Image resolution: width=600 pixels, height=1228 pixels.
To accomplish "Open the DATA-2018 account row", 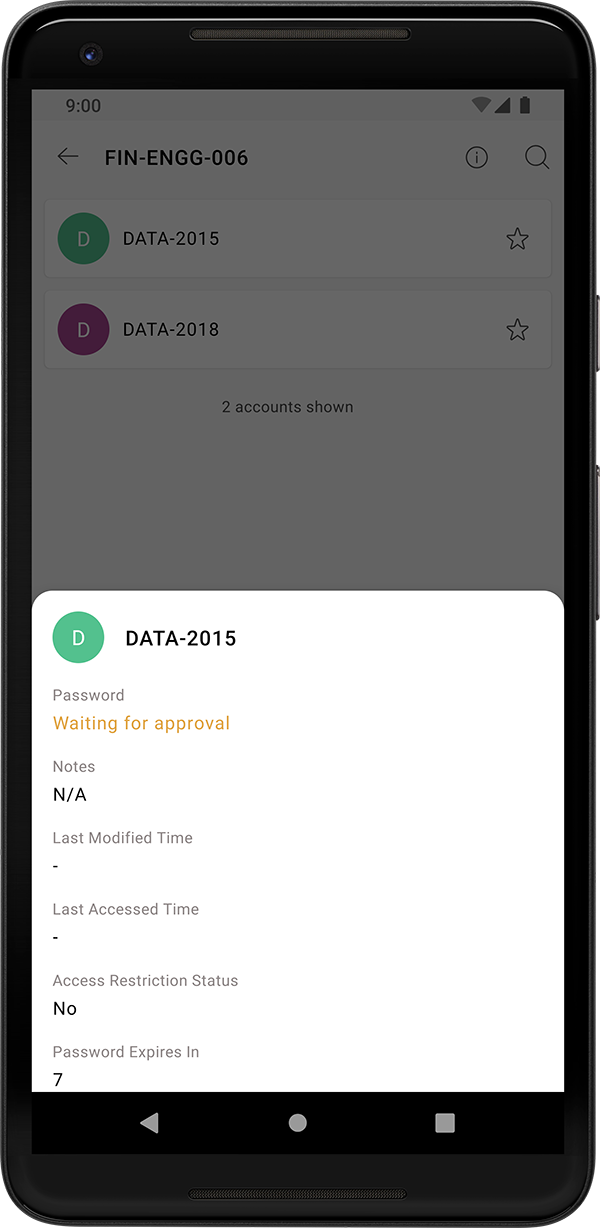I will point(280,330).
